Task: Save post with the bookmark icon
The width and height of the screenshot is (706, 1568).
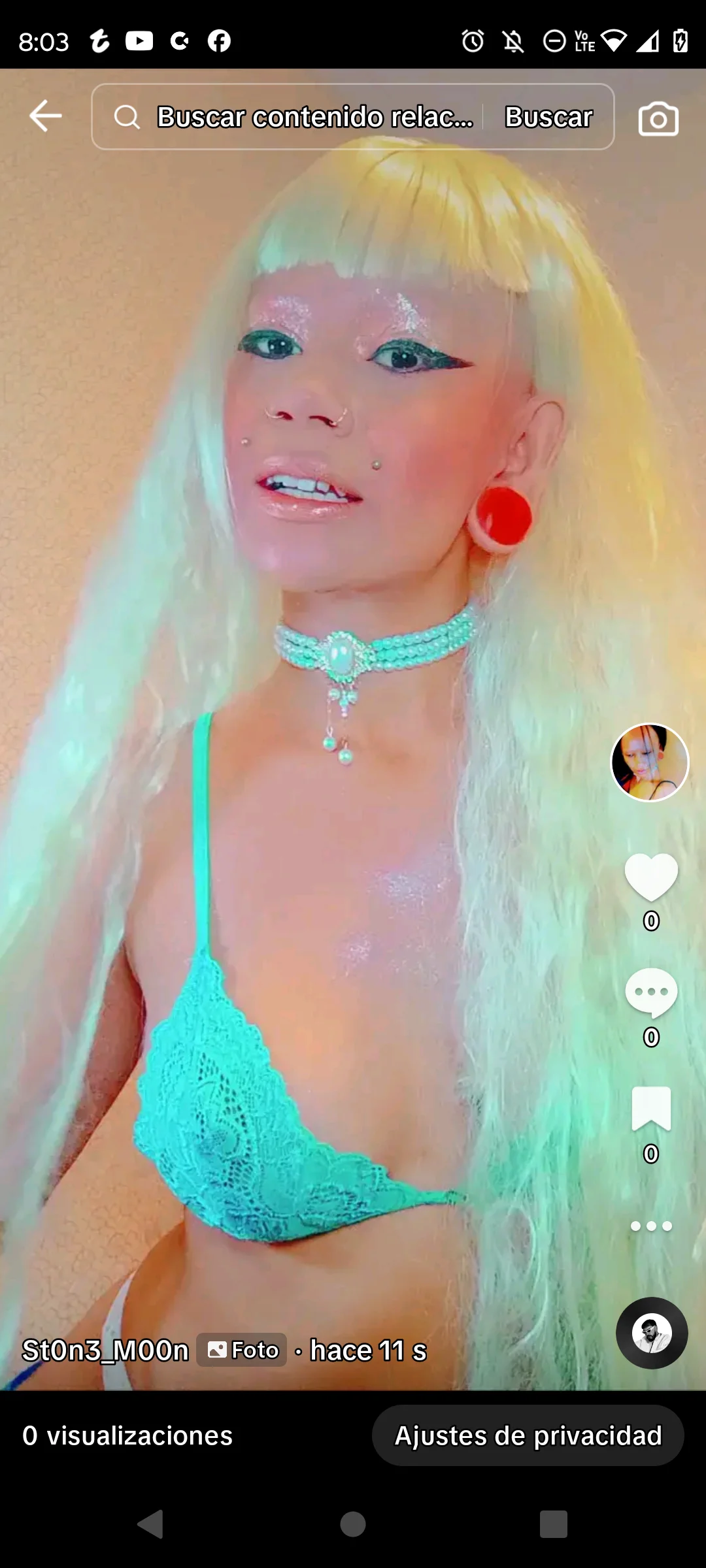Action: click(x=651, y=1109)
